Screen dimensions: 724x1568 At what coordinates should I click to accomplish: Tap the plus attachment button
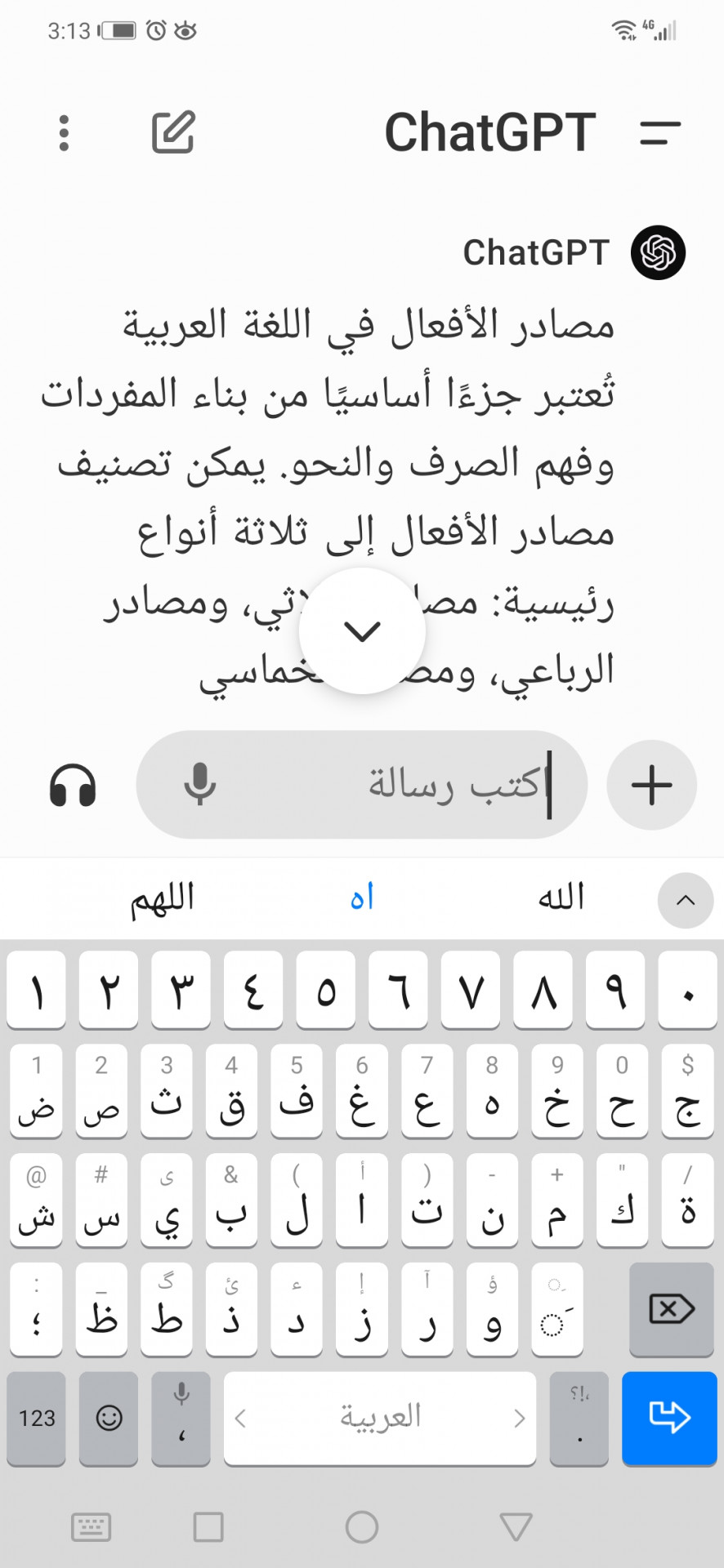click(x=651, y=785)
